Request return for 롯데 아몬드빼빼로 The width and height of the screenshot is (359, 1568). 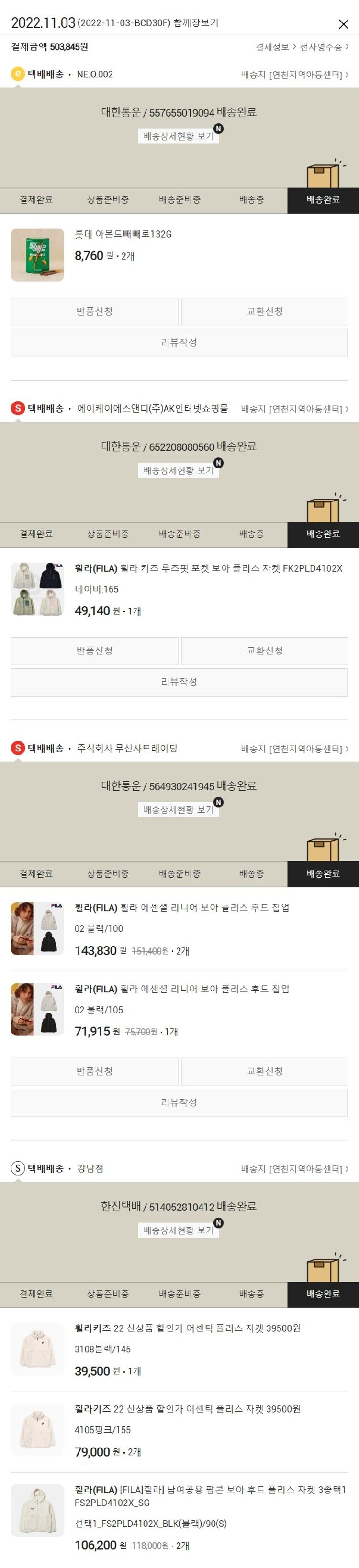(94, 312)
